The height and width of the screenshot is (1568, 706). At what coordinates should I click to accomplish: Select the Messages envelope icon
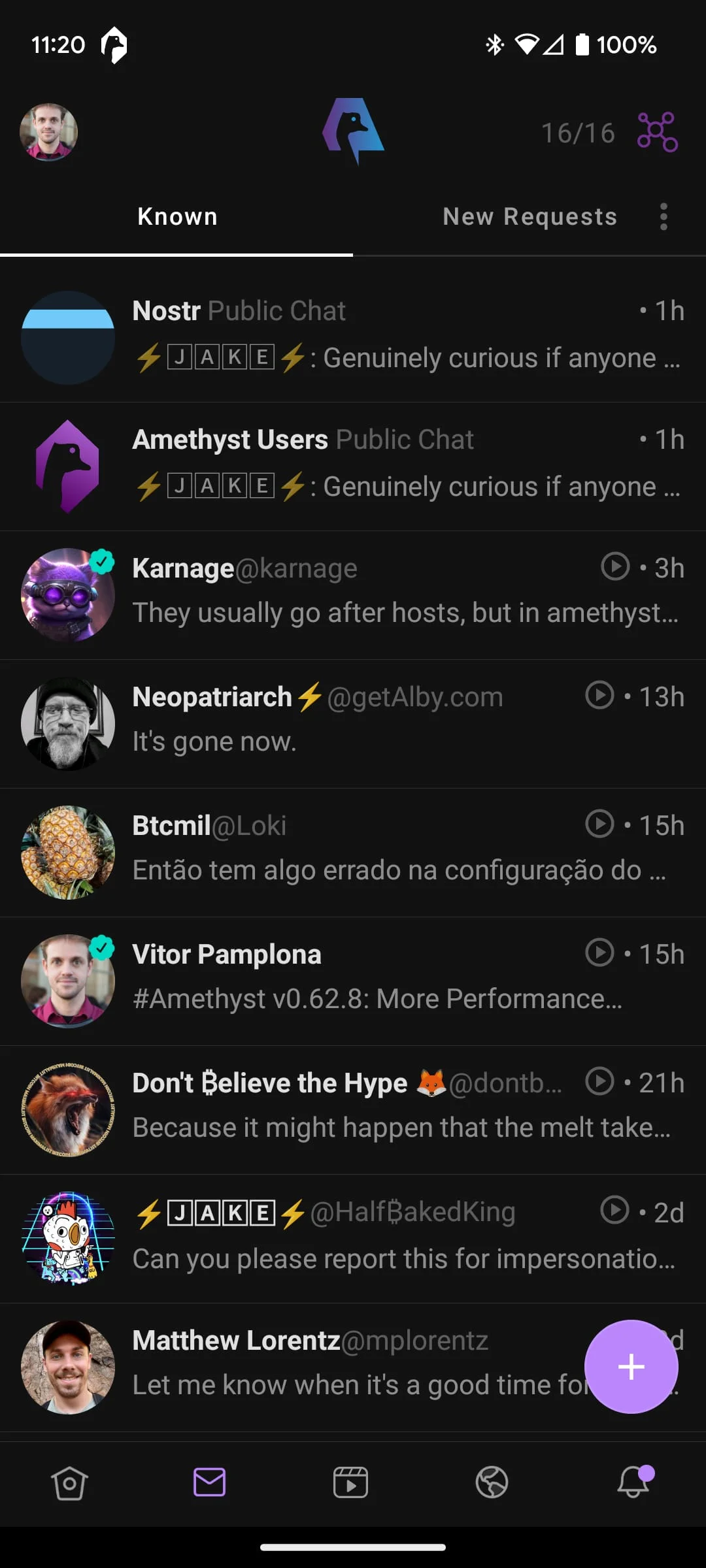click(209, 1482)
